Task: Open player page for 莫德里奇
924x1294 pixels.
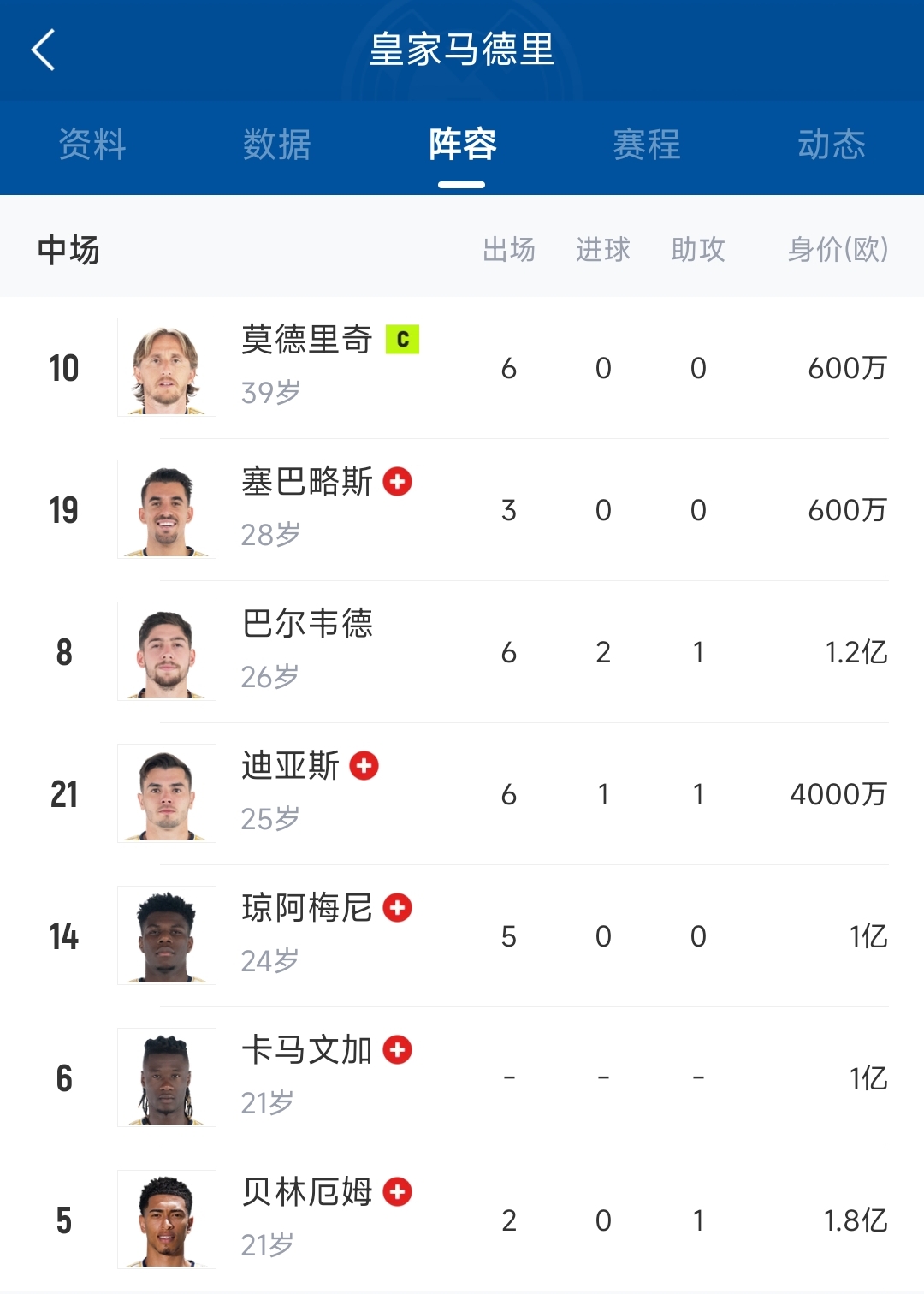Action: pyautogui.click(x=304, y=341)
